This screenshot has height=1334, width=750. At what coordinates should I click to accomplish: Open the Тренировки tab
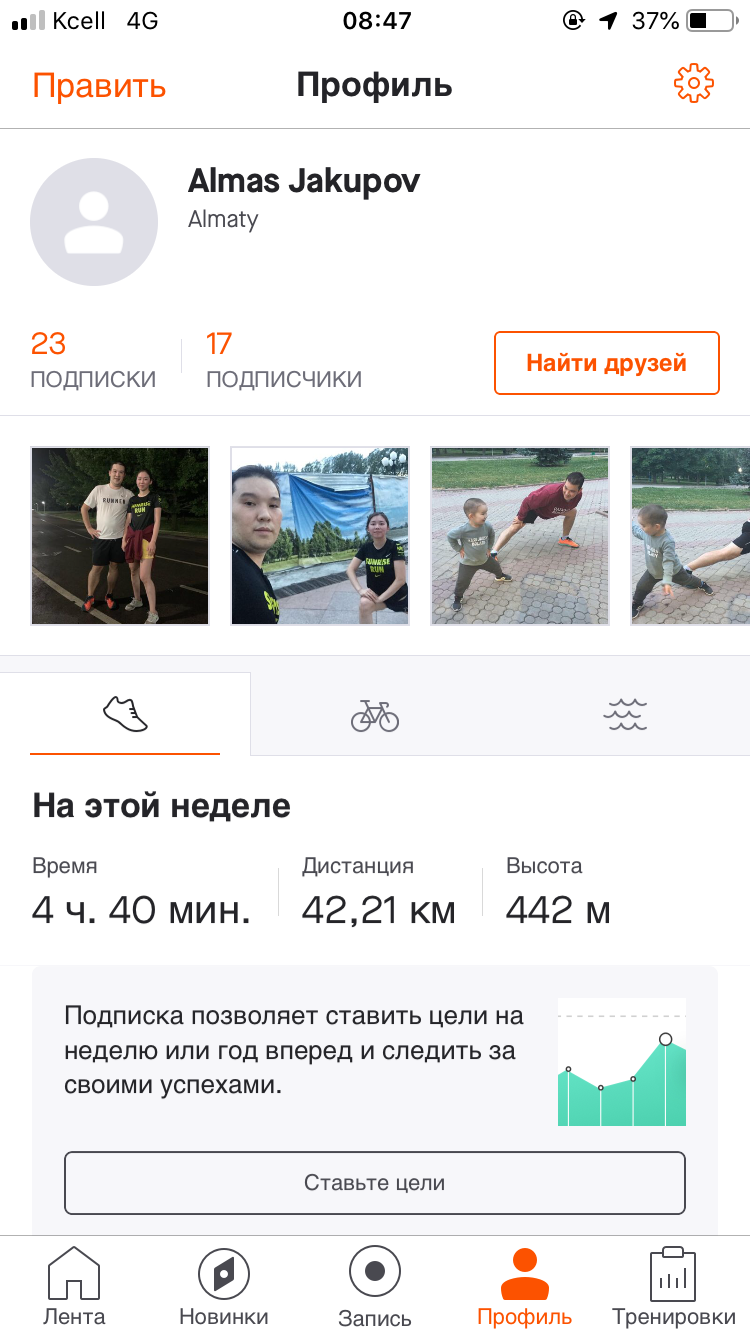pyautogui.click(x=672, y=1286)
